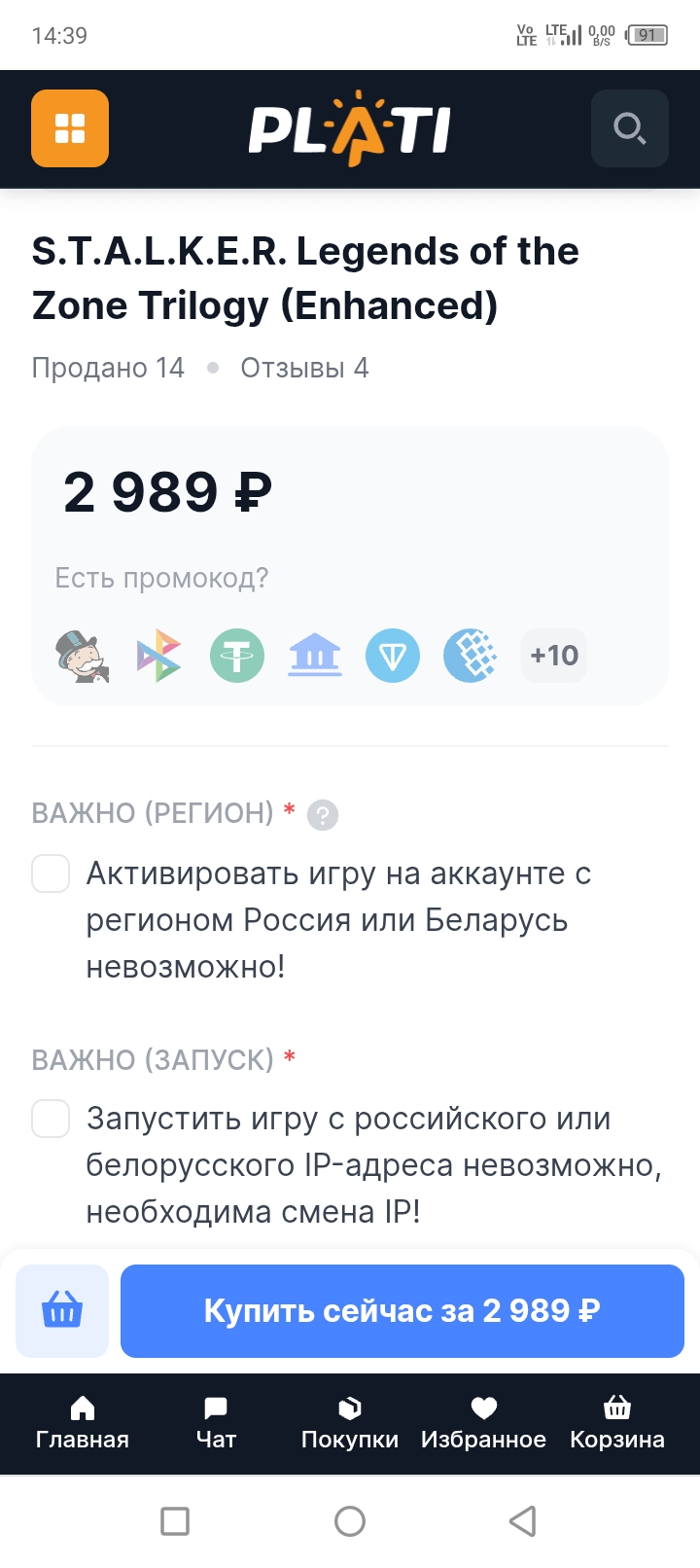Switch to the Избранное tab
The height and width of the screenshot is (1568, 700).
(x=483, y=1423)
